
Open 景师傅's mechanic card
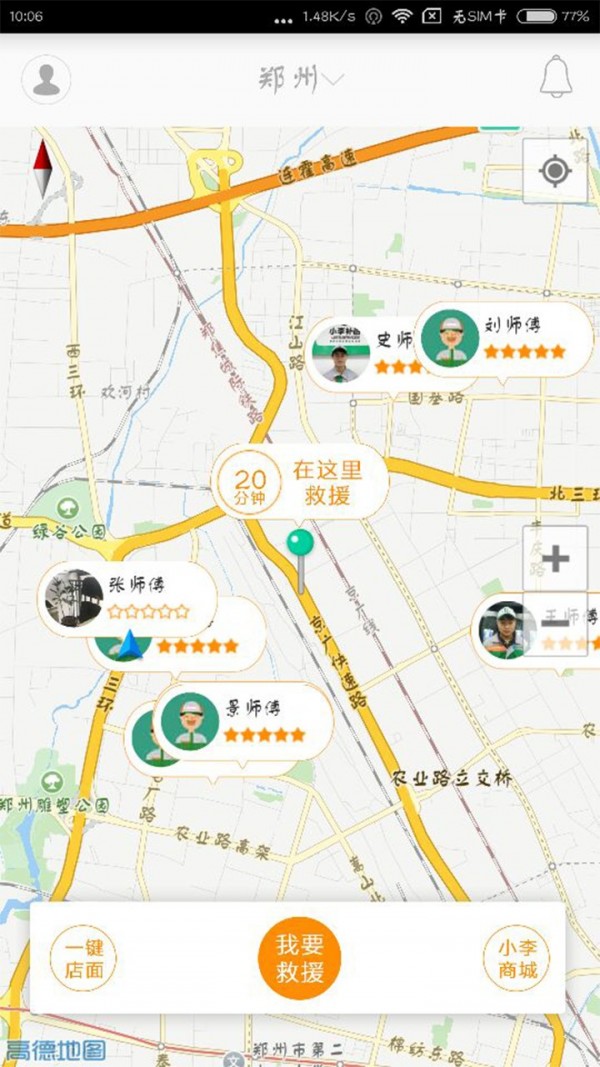point(243,720)
